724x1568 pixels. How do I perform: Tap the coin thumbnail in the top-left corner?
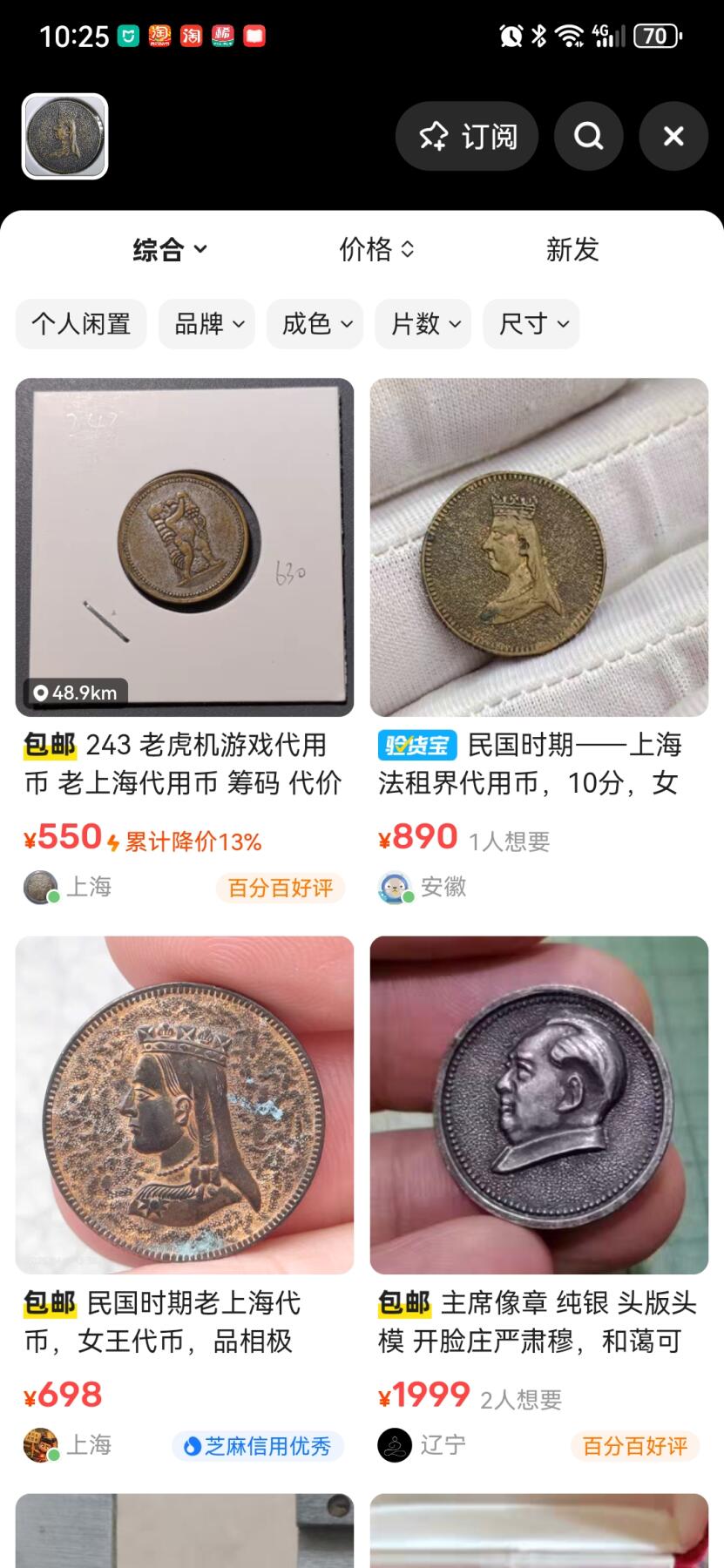tap(64, 137)
